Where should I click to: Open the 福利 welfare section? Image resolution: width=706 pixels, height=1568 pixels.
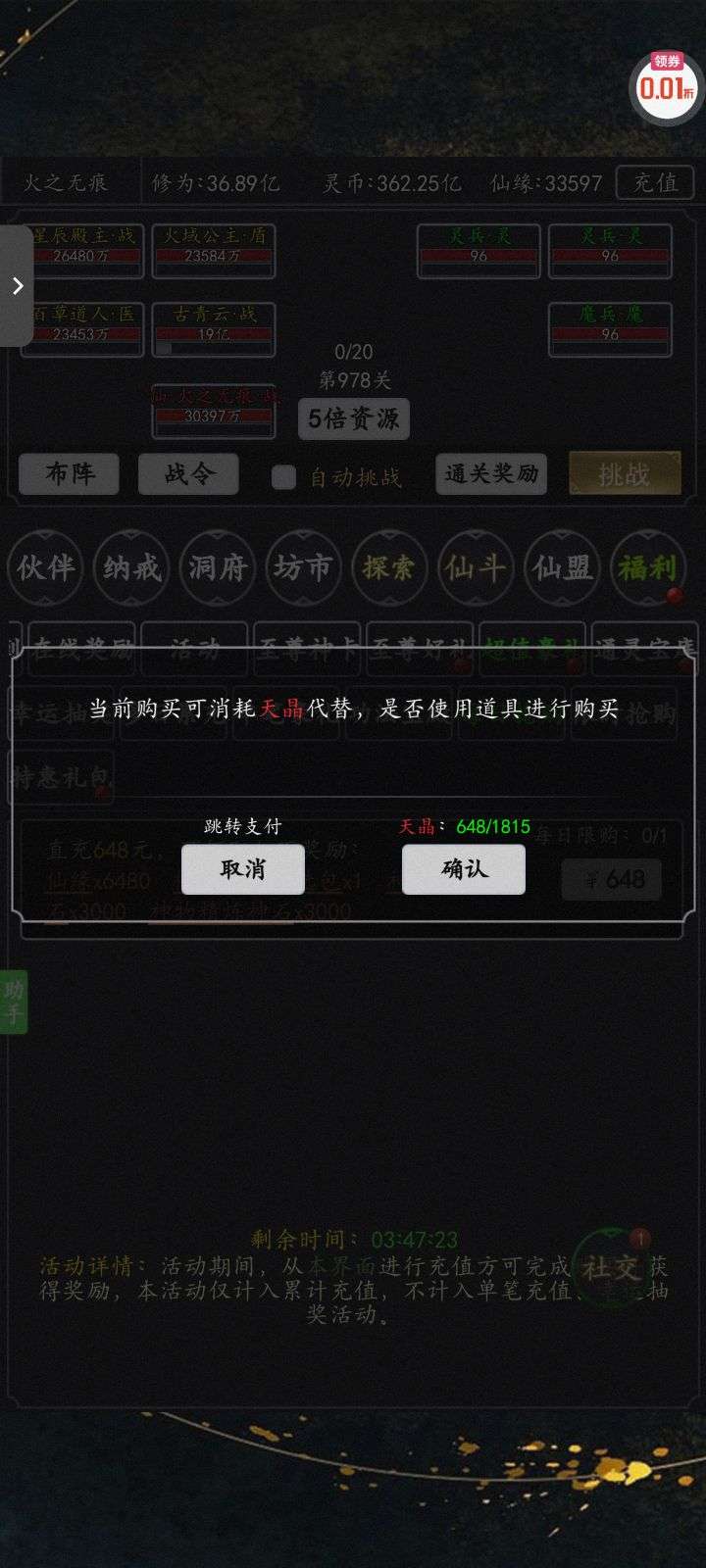pos(647,567)
